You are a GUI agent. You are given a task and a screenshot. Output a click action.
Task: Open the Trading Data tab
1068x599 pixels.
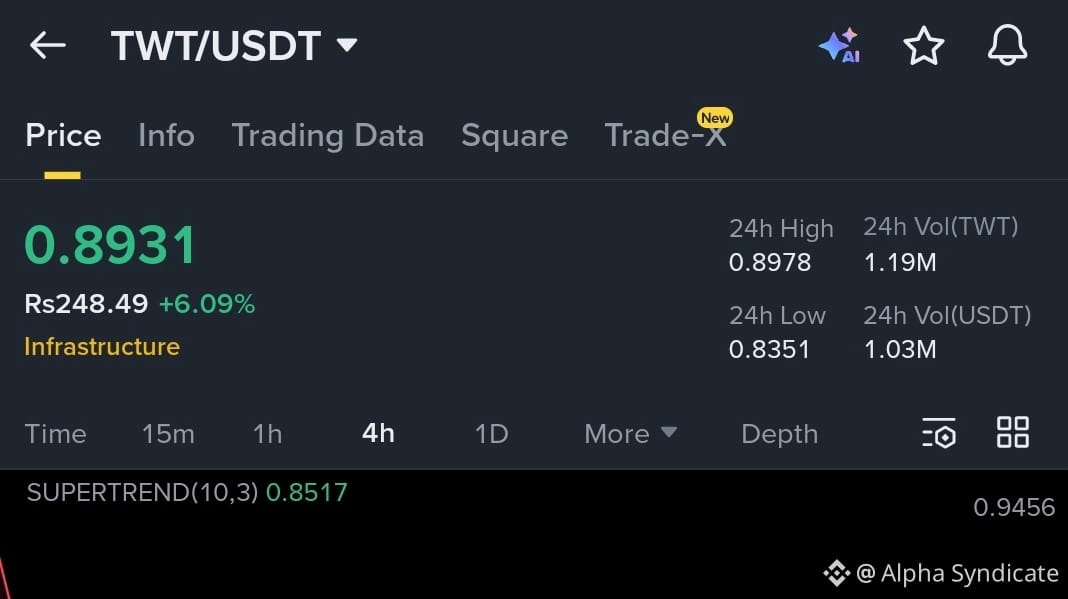pyautogui.click(x=327, y=135)
